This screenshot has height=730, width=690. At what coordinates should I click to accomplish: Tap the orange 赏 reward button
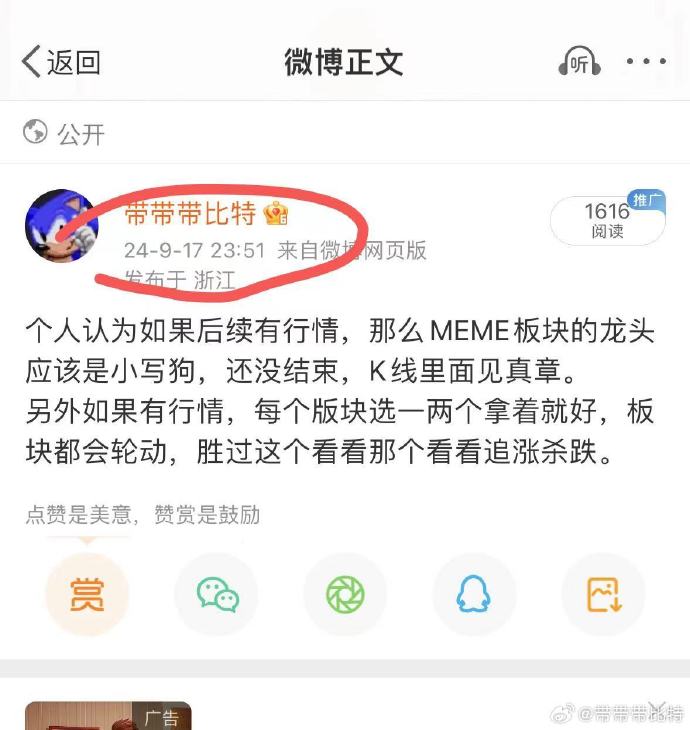[x=87, y=595]
